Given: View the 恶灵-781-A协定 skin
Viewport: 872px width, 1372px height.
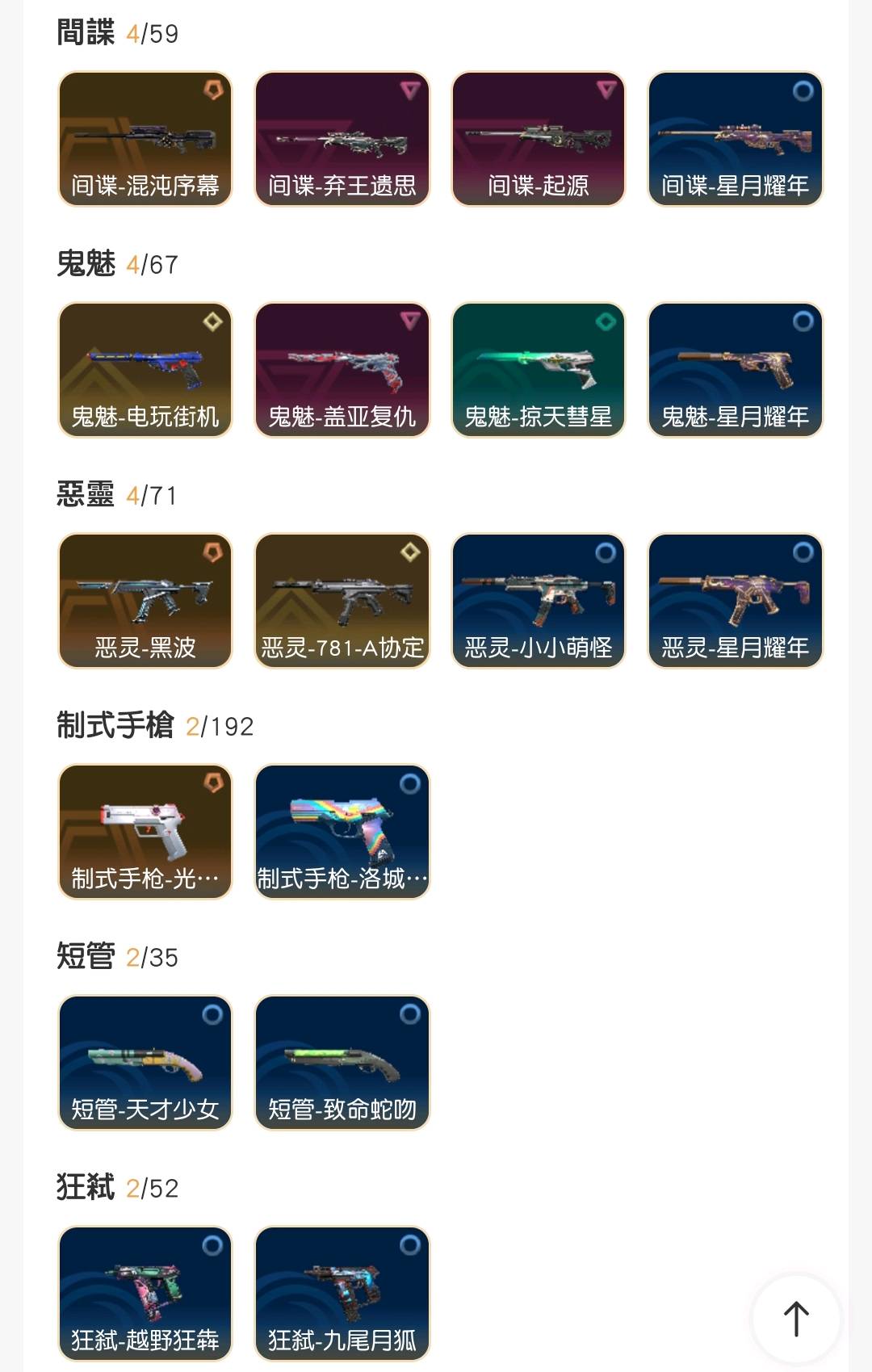Looking at the screenshot, I should [342, 601].
